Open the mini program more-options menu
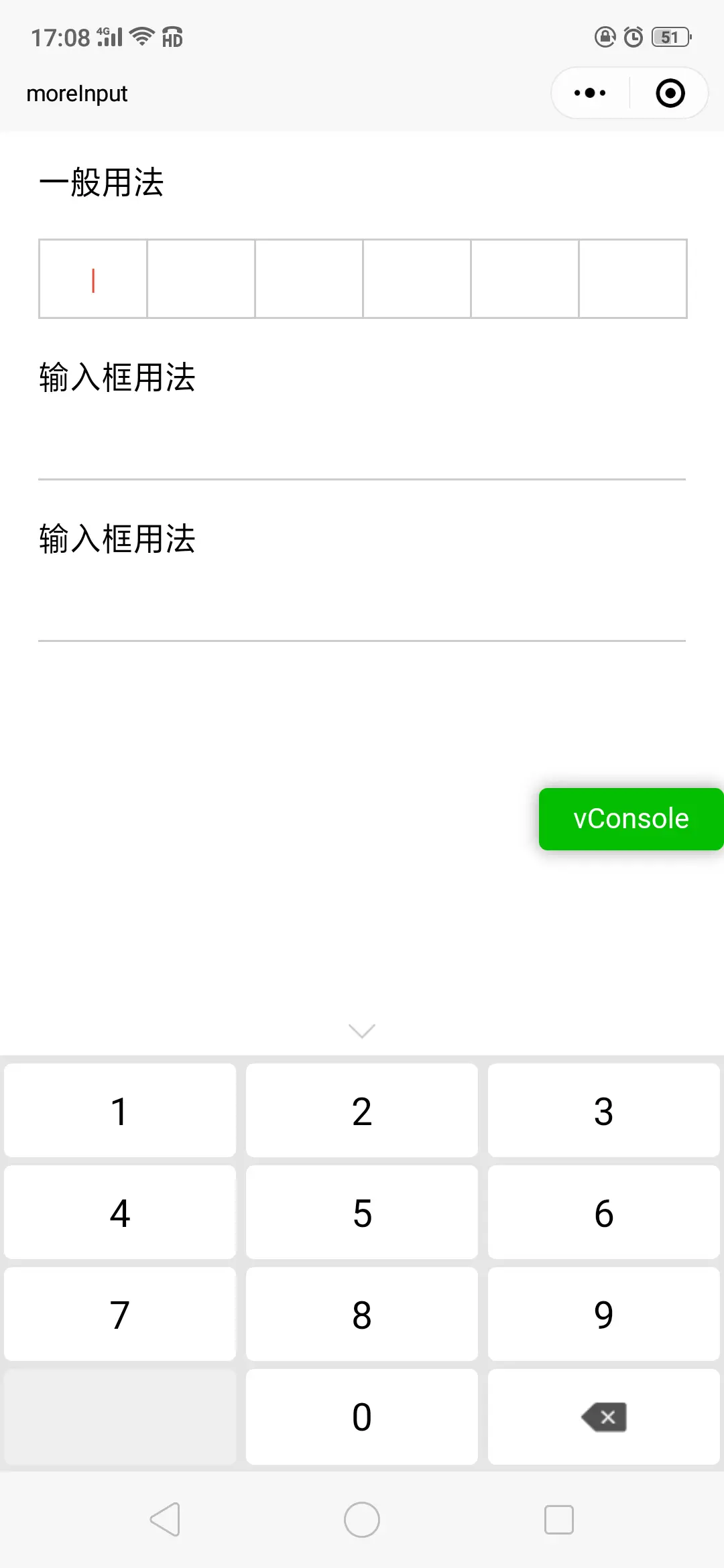Screen dimensions: 724x1568 pos(590,93)
